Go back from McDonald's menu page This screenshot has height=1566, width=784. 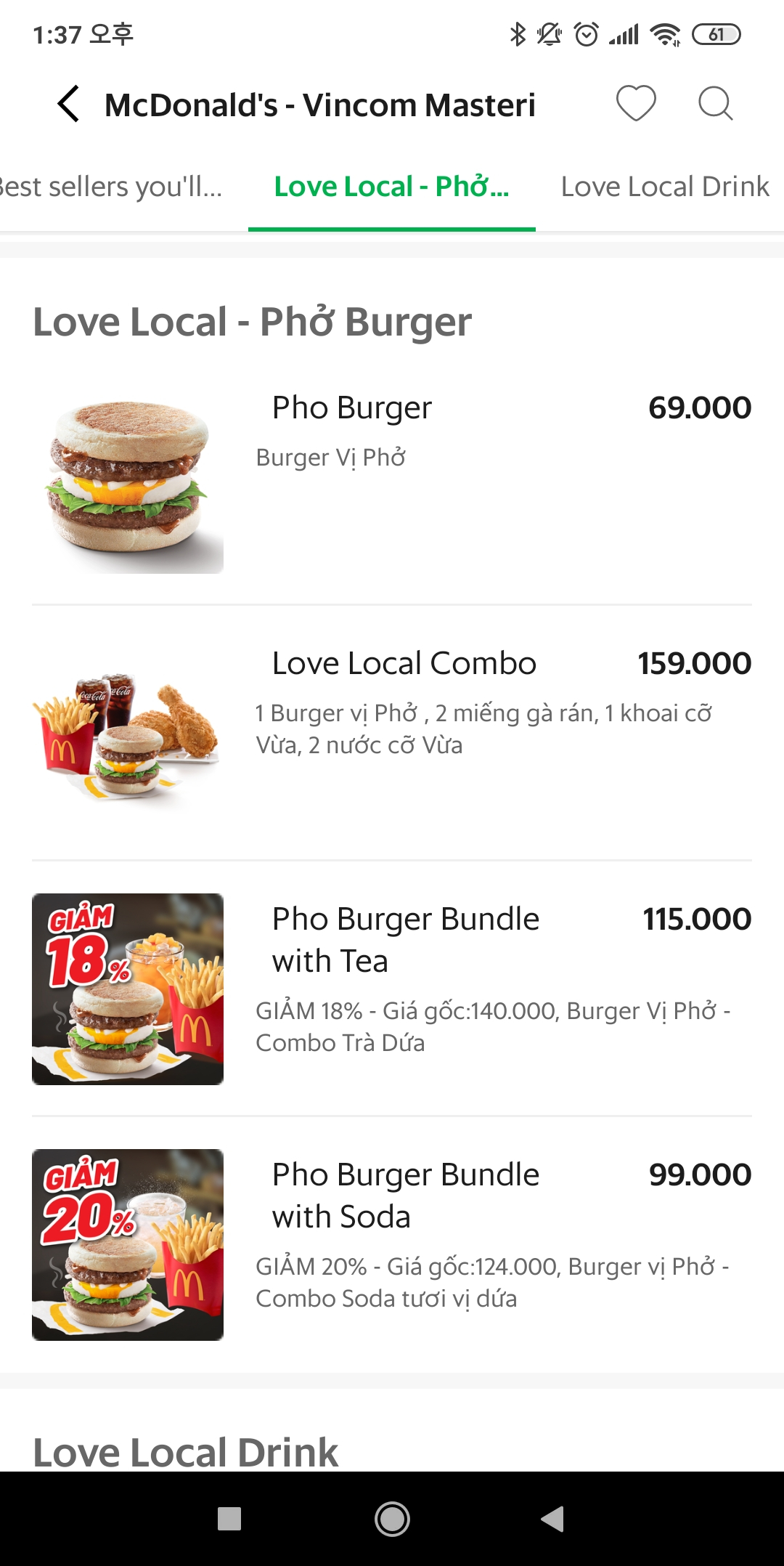(68, 104)
